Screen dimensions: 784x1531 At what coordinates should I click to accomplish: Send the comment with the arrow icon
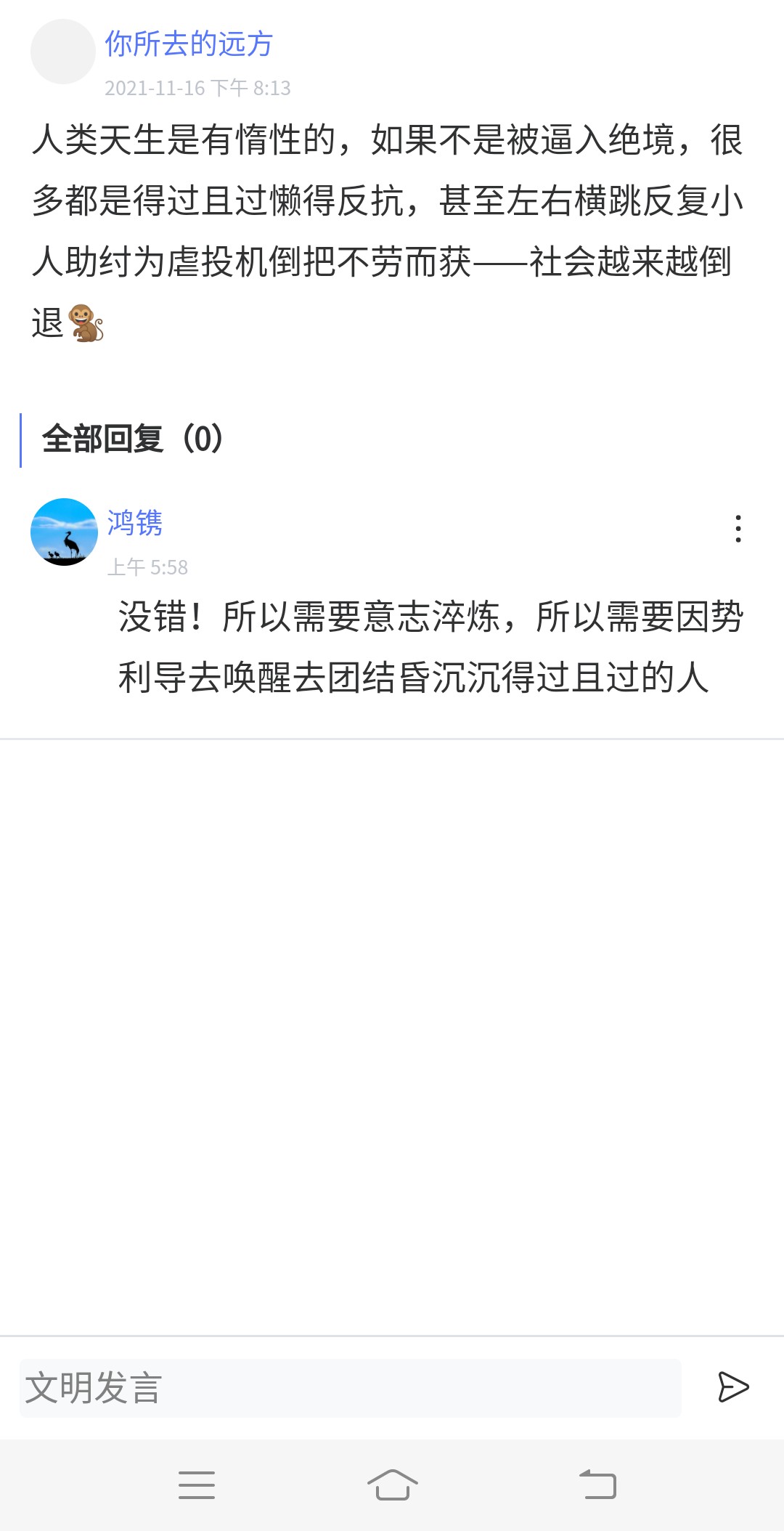point(732,1387)
